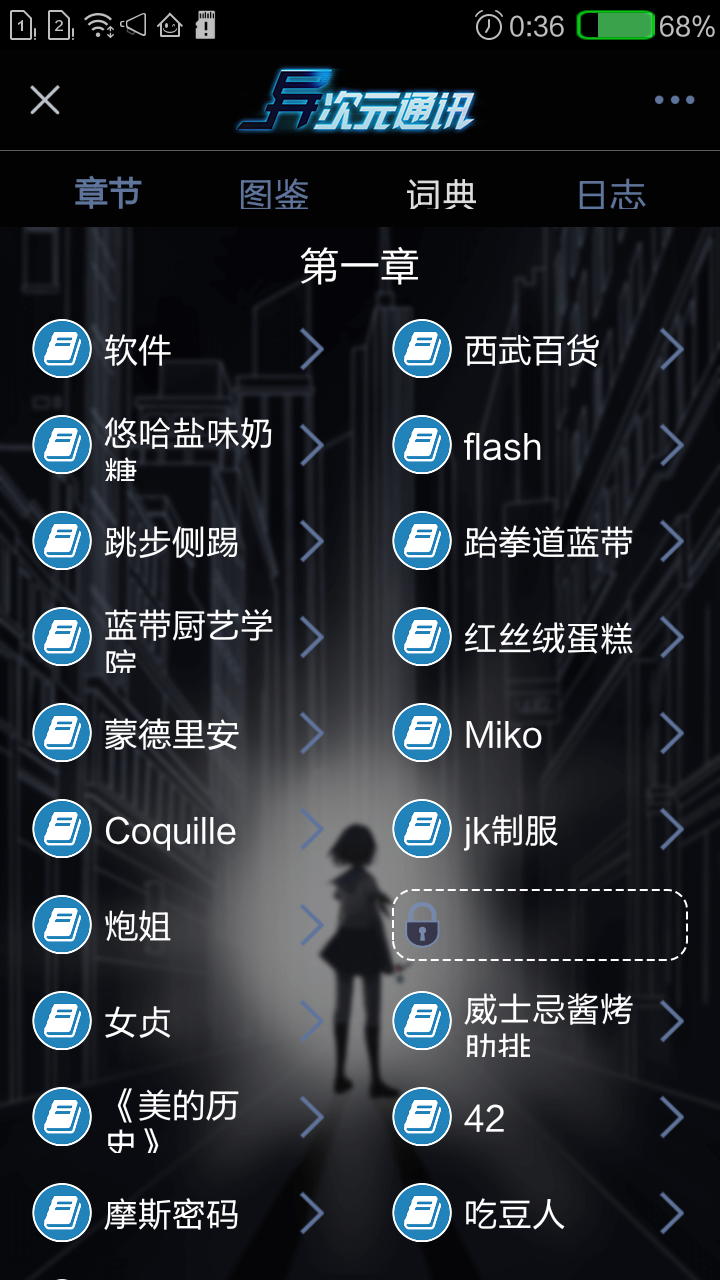
Task: Select the book icon for flash
Action: tap(421, 445)
